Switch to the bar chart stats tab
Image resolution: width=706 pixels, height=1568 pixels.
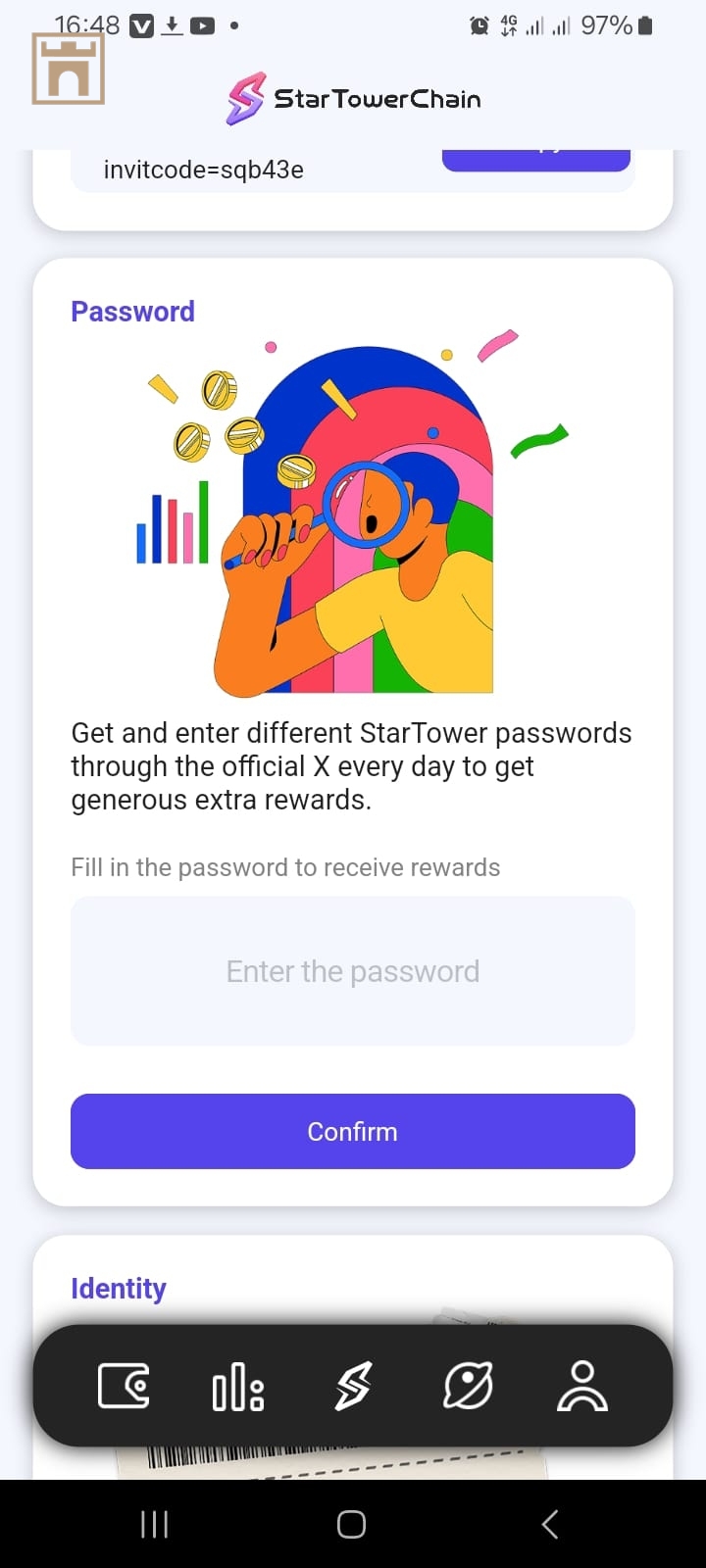238,1386
